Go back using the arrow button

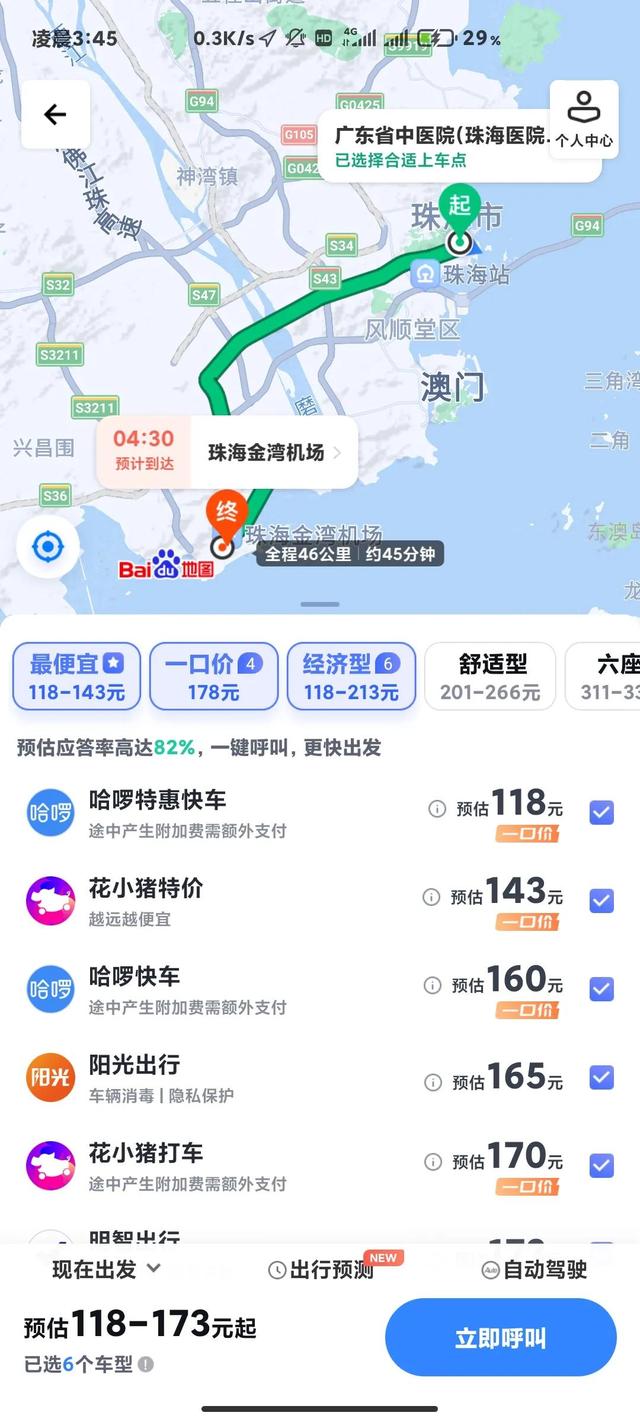(x=55, y=115)
